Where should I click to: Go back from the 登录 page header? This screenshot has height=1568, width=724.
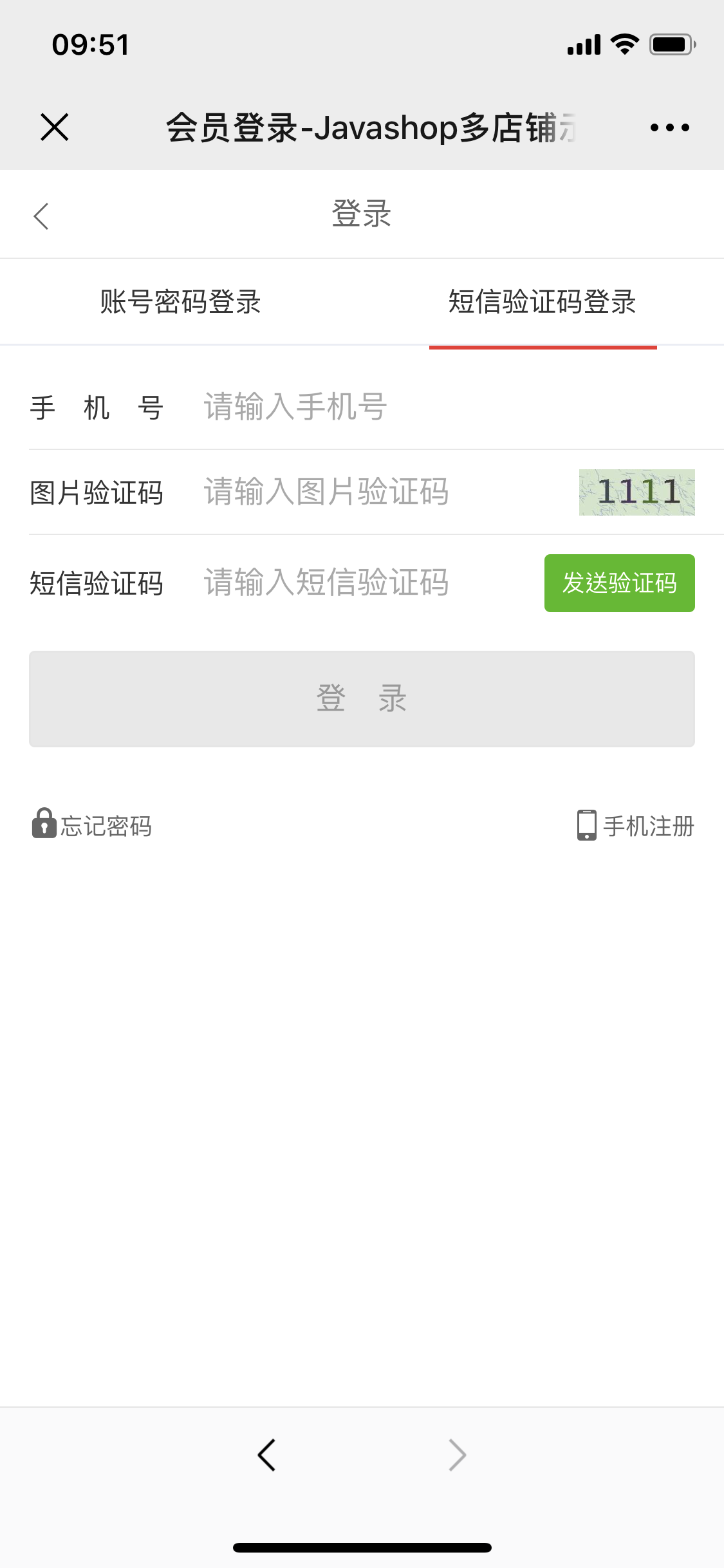42,216
